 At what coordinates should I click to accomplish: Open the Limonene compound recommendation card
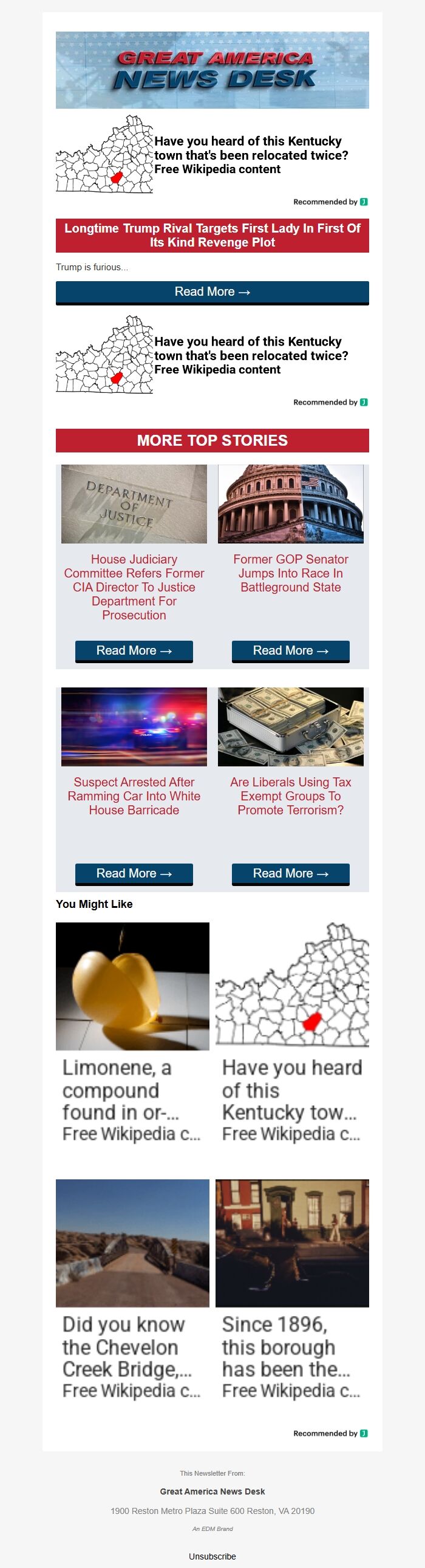(132, 1035)
